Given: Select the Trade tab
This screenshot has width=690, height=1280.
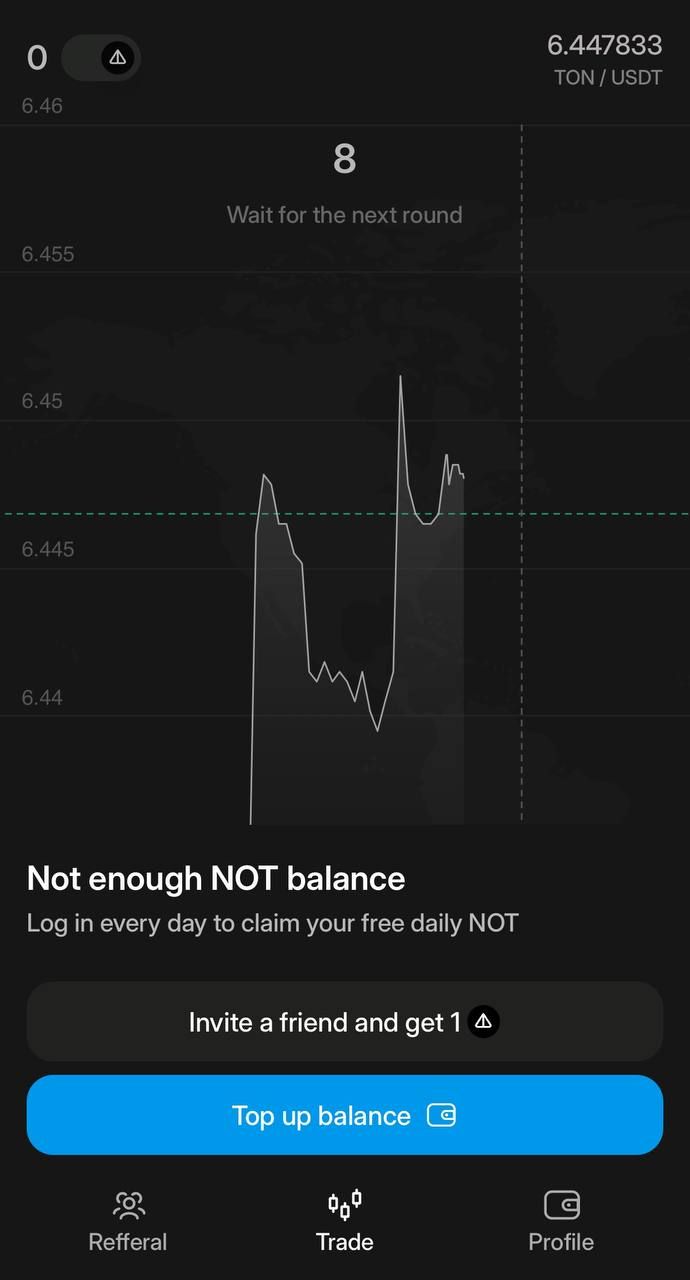Looking at the screenshot, I should (x=344, y=1221).
